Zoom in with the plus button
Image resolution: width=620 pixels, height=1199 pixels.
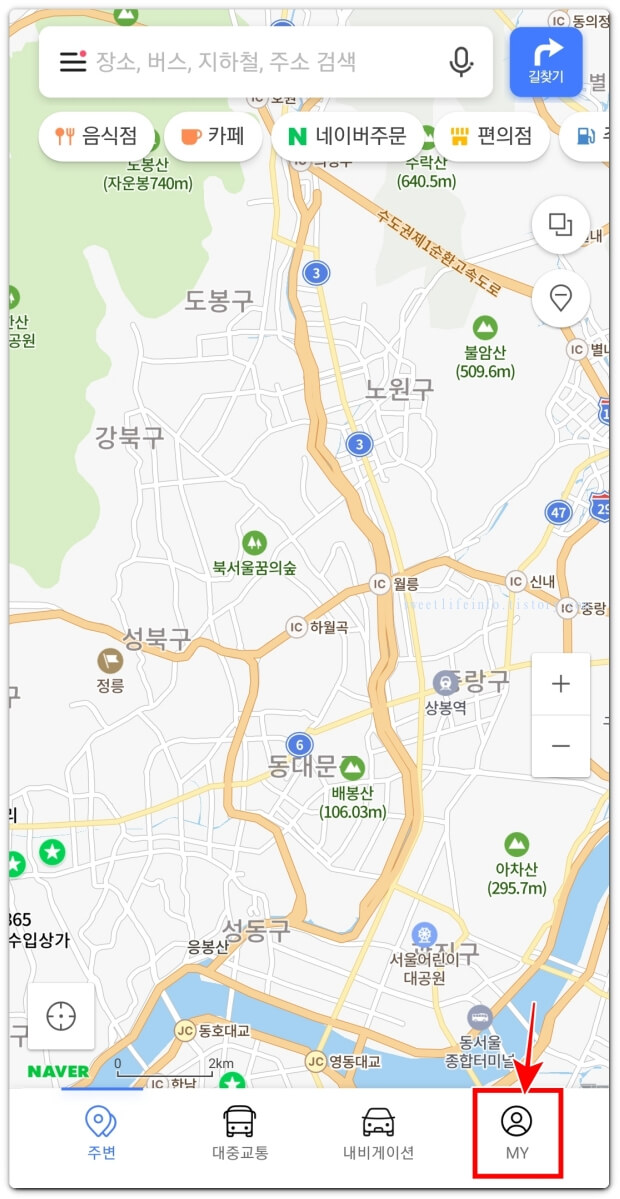pos(561,684)
